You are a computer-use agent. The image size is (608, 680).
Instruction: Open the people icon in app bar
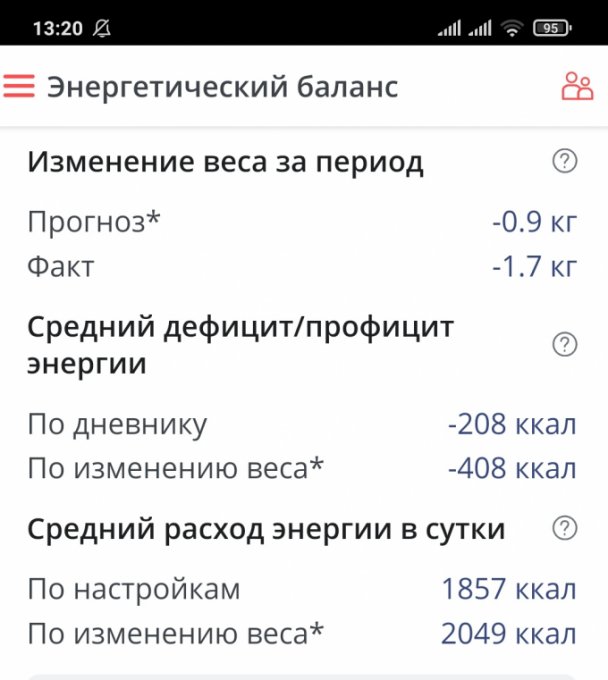pos(577,86)
